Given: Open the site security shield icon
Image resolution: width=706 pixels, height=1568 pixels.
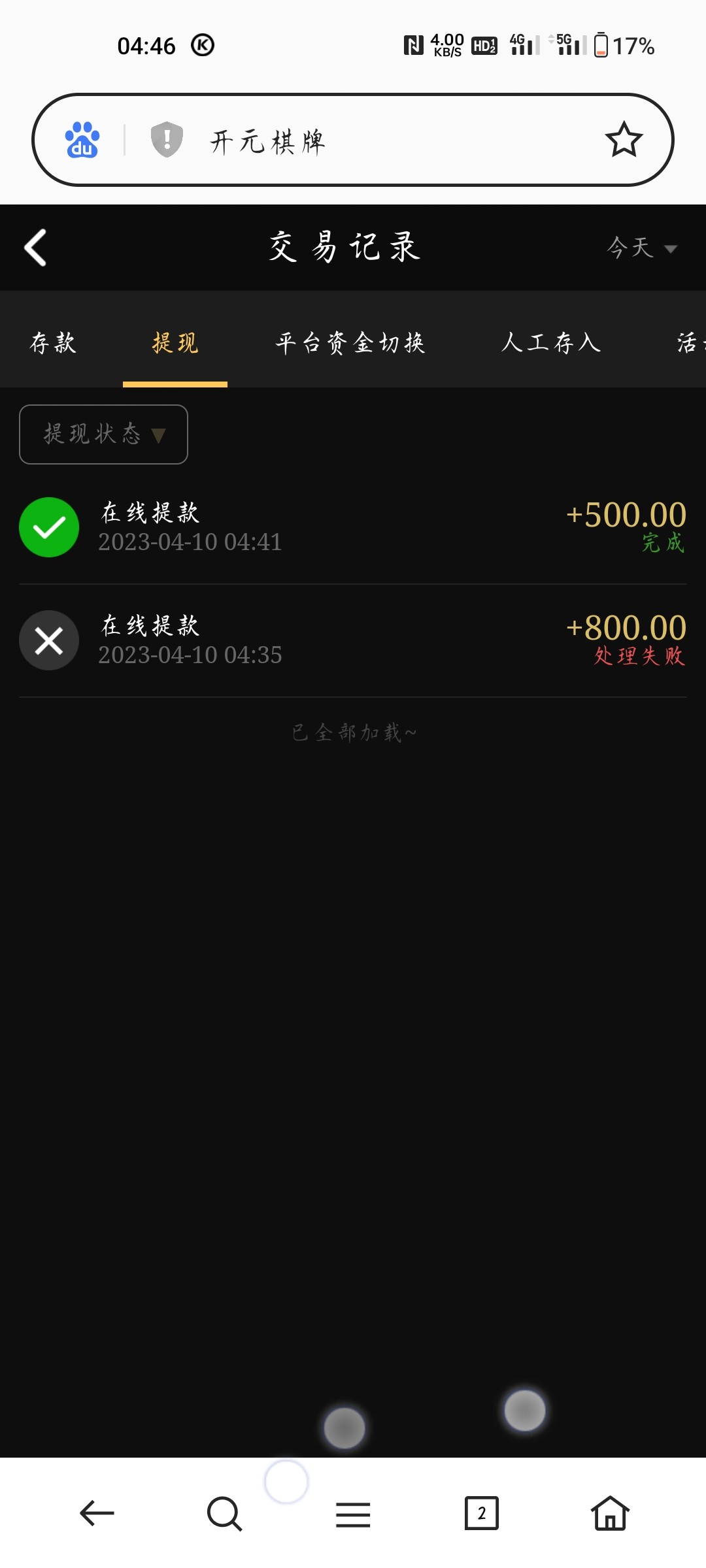Looking at the screenshot, I should click(x=167, y=140).
